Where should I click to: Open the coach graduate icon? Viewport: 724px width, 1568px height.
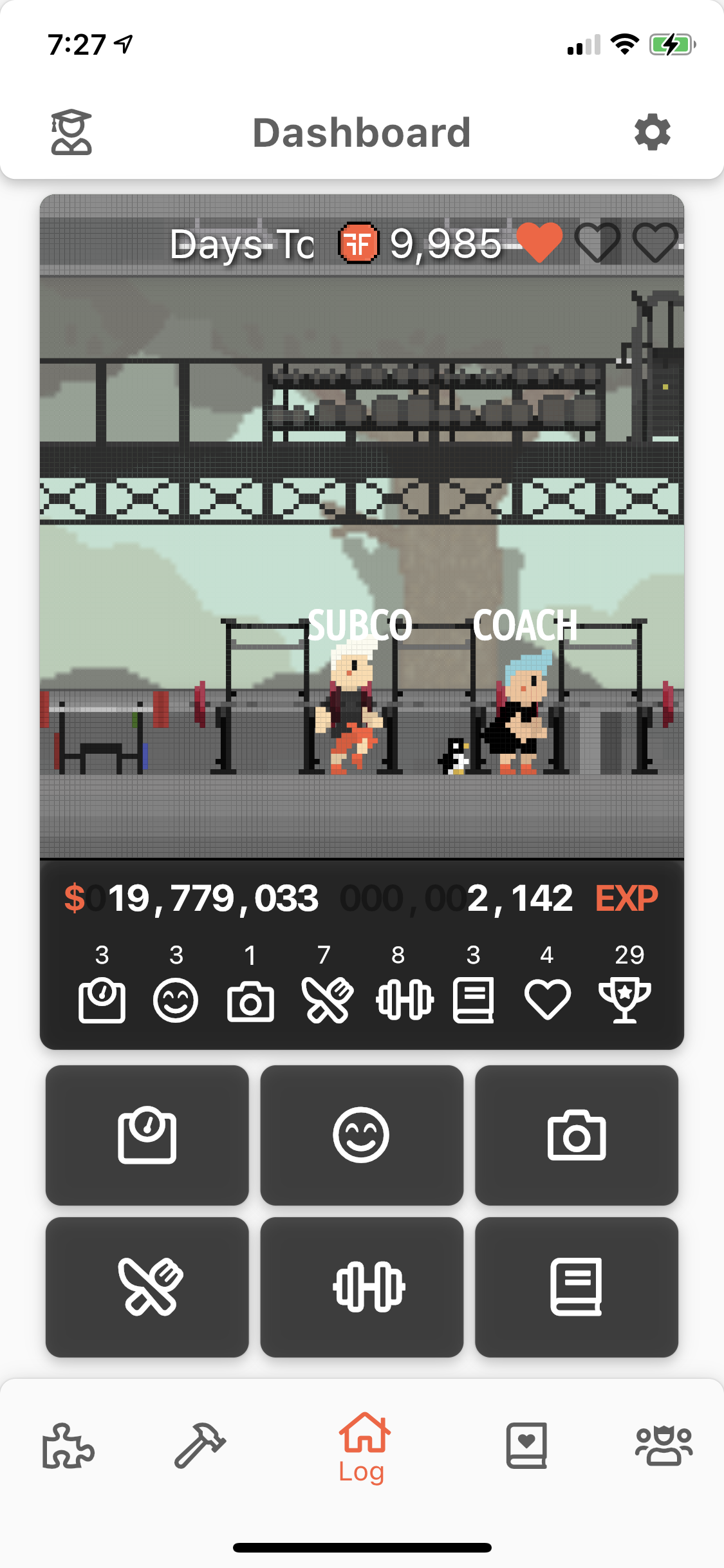[x=71, y=132]
